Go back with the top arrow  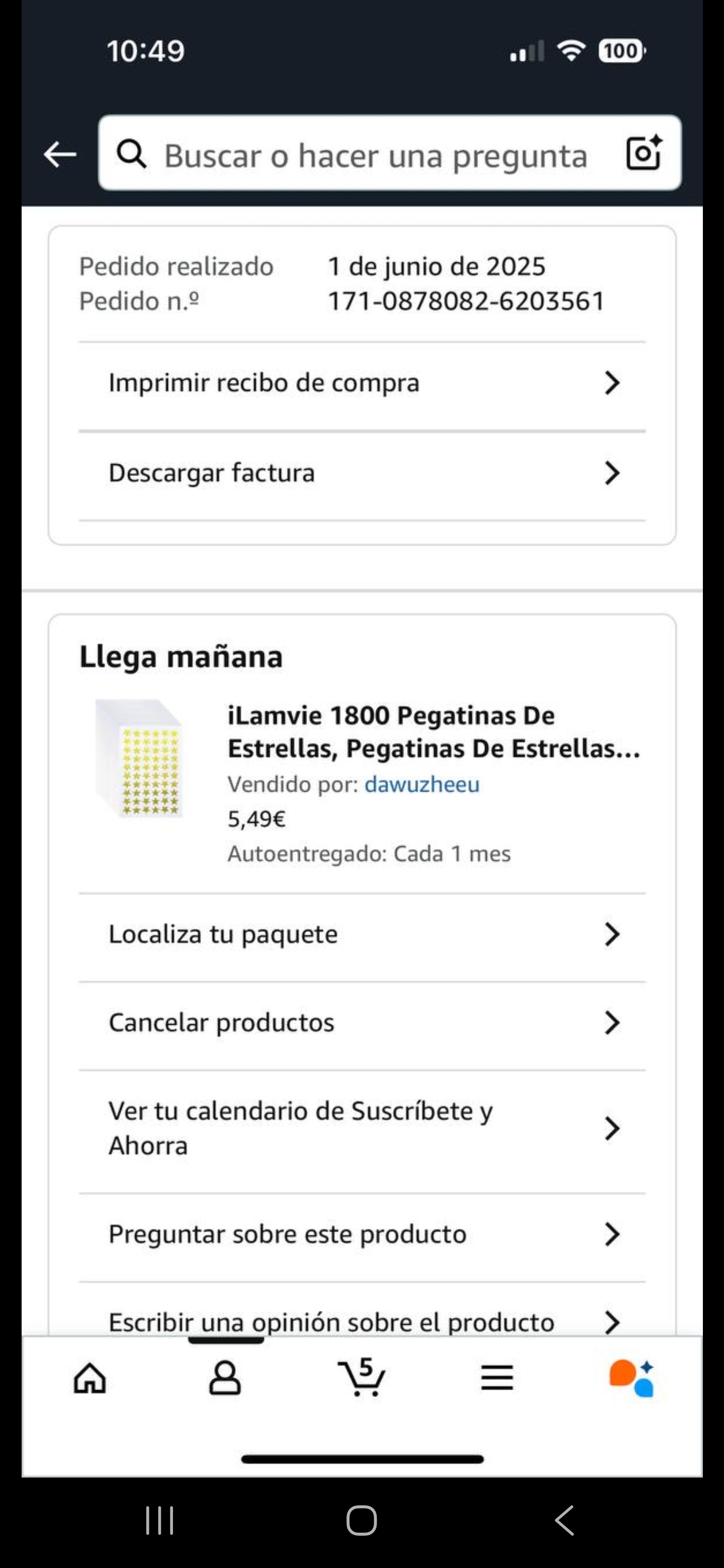click(x=60, y=154)
